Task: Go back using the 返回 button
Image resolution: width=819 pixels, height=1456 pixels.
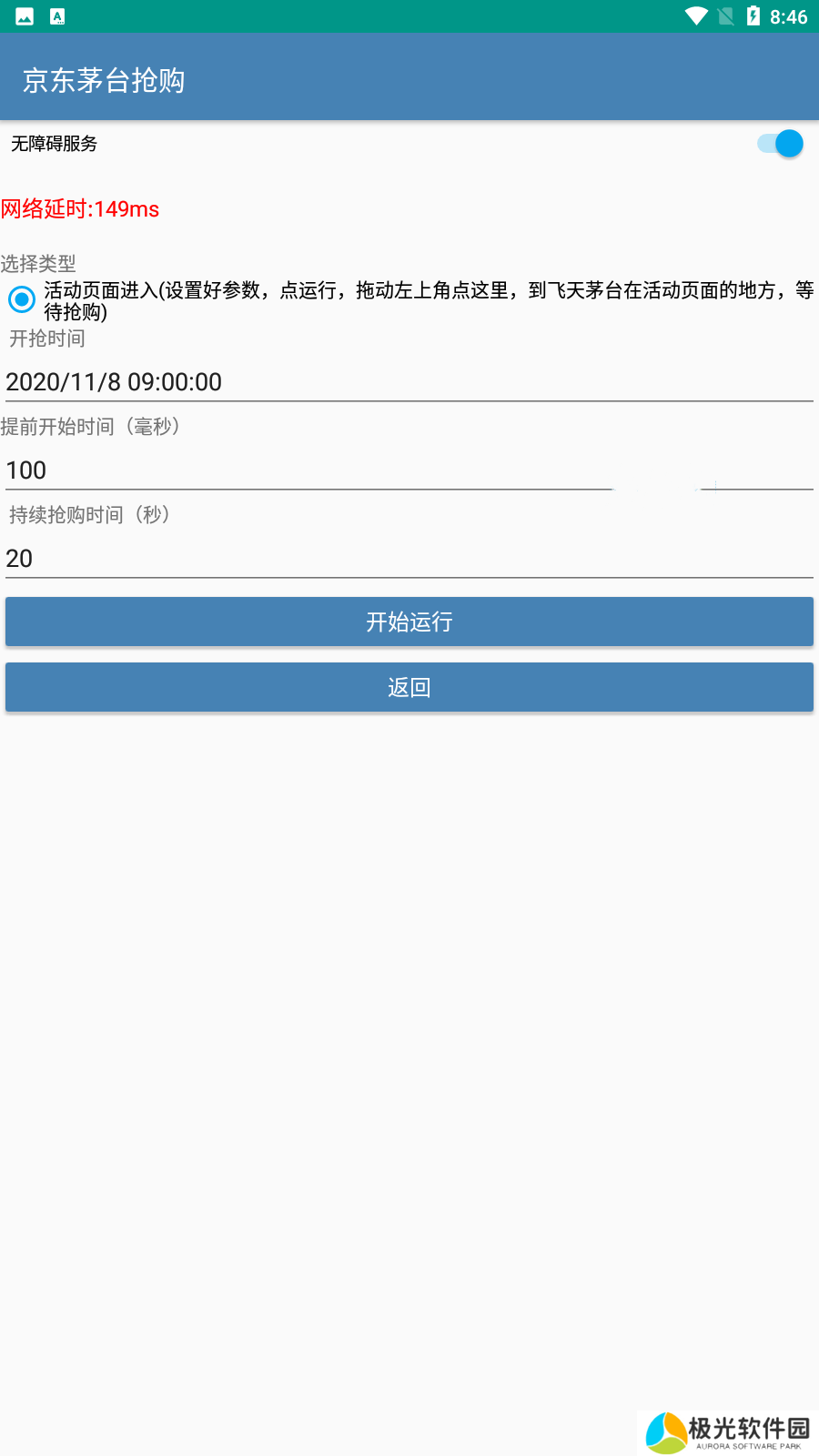Action: (x=409, y=687)
